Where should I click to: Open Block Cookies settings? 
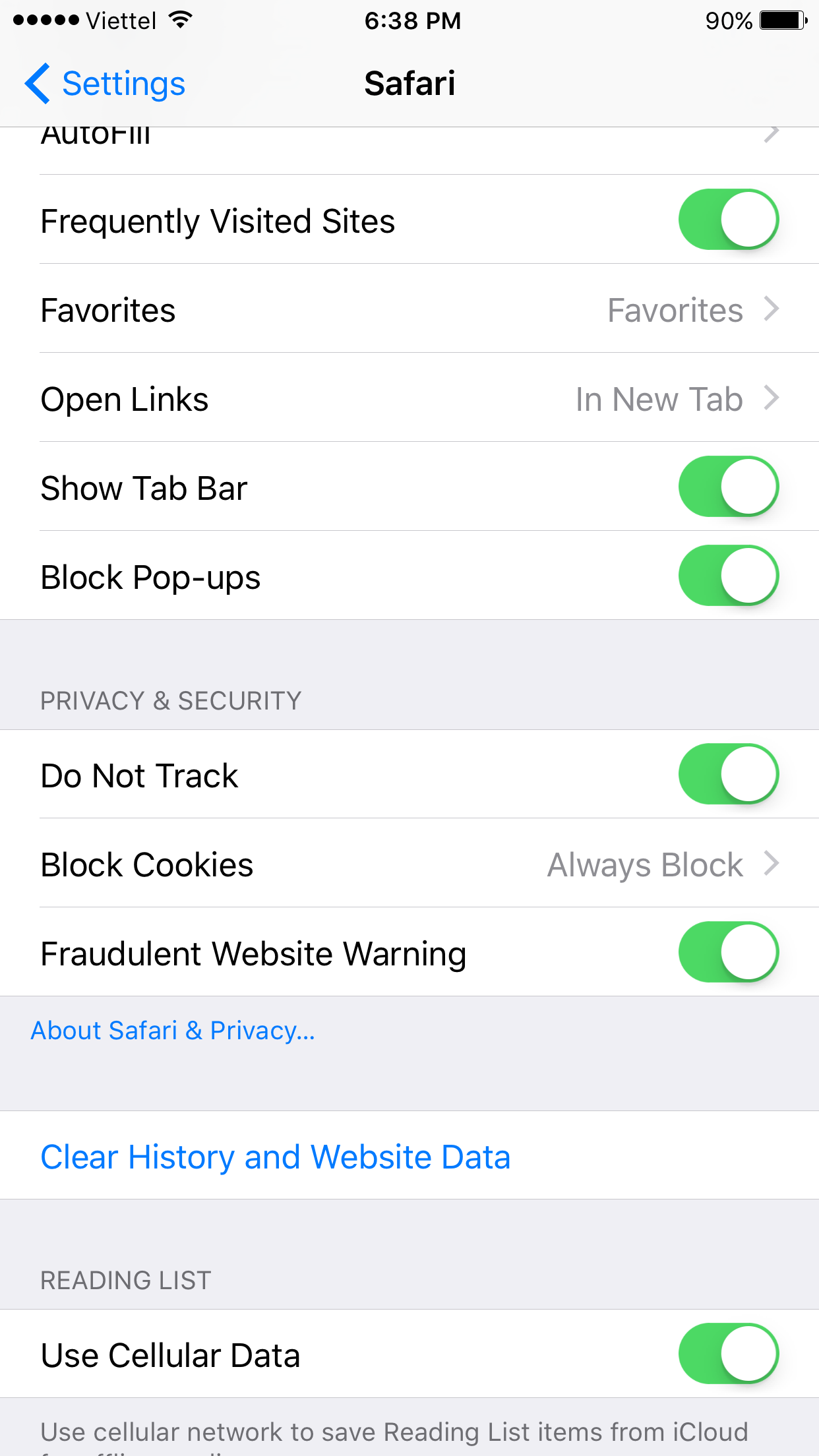click(409, 864)
